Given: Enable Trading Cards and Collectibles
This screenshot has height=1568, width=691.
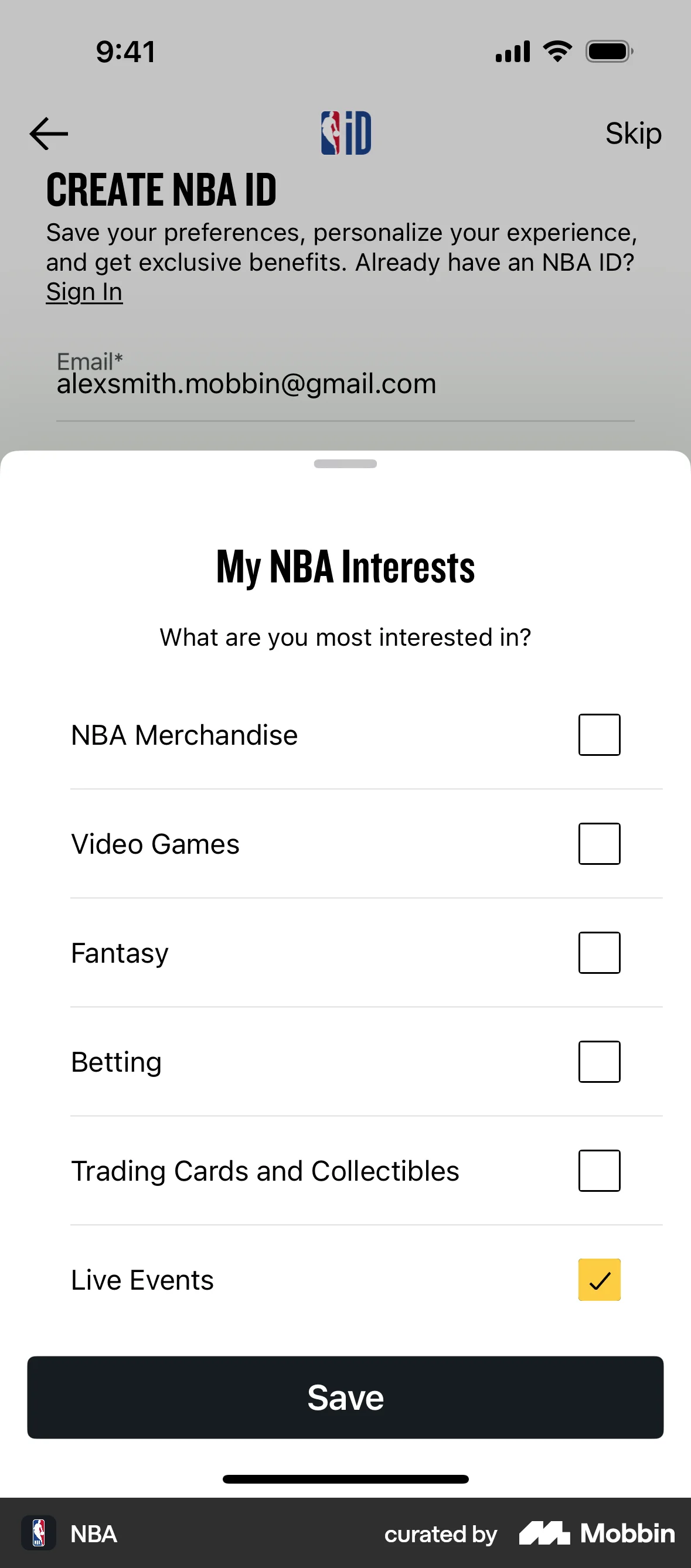Looking at the screenshot, I should pyautogui.click(x=599, y=1171).
